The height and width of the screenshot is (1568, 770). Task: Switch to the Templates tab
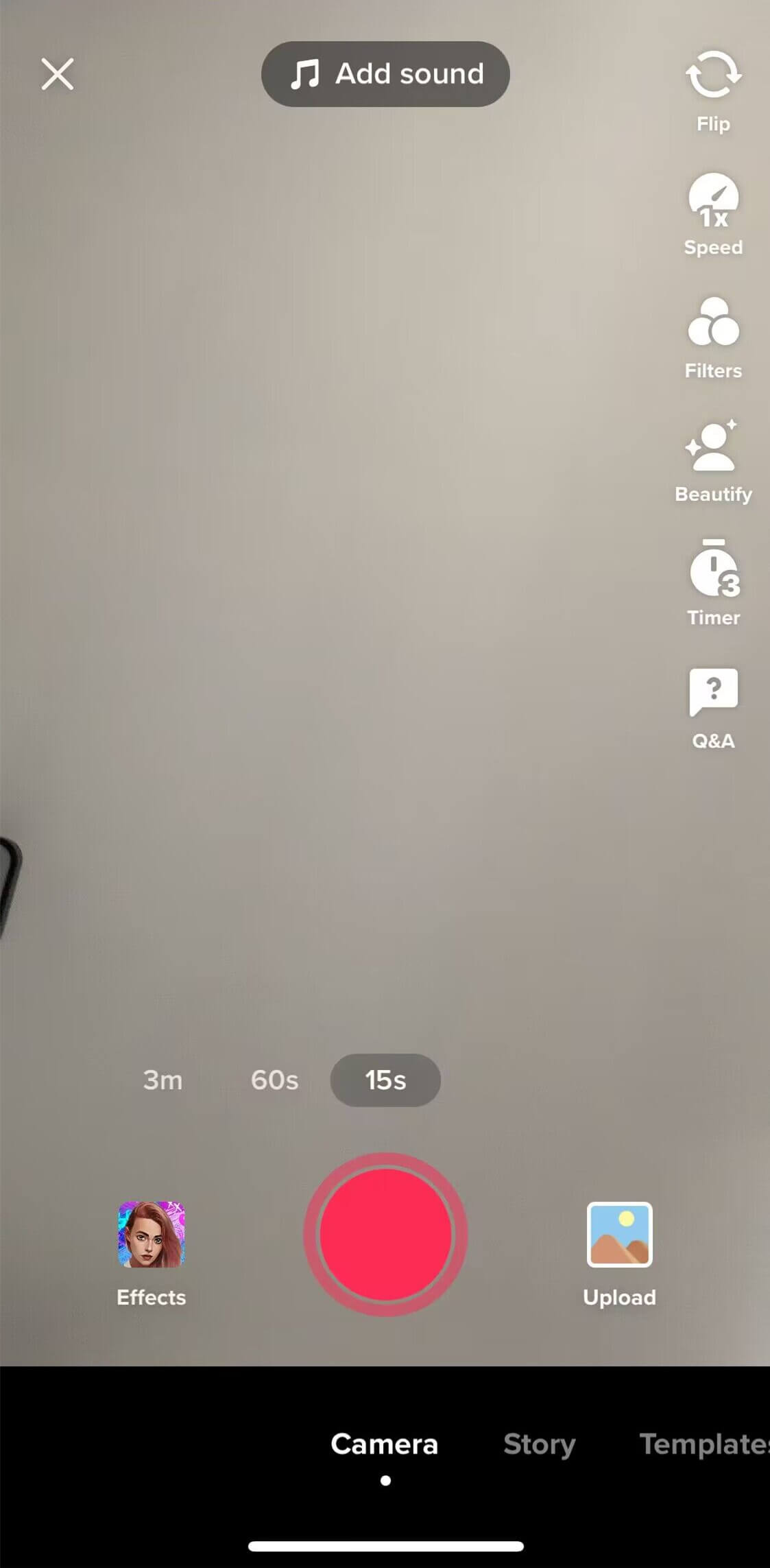tap(703, 1445)
